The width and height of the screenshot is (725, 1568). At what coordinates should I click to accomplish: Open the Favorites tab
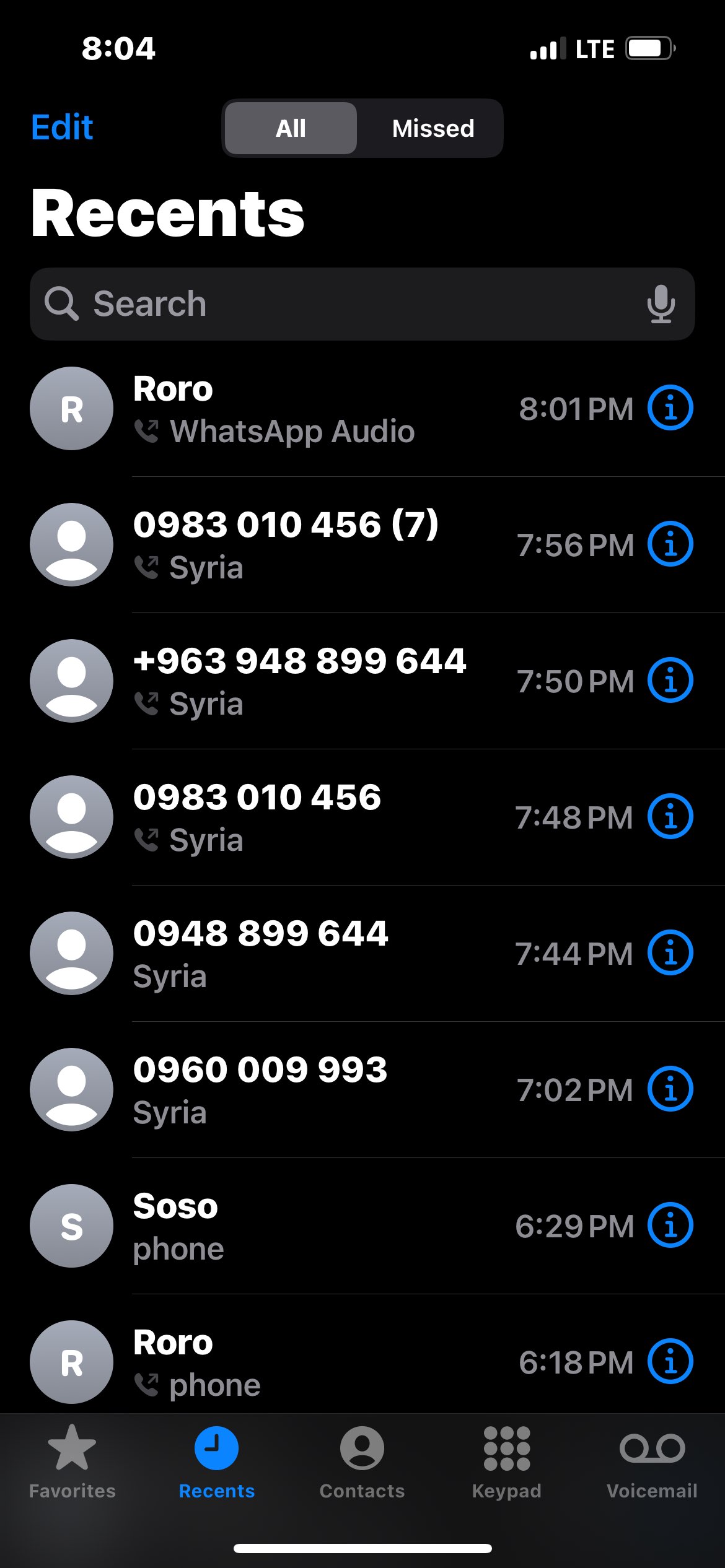(x=72, y=1461)
